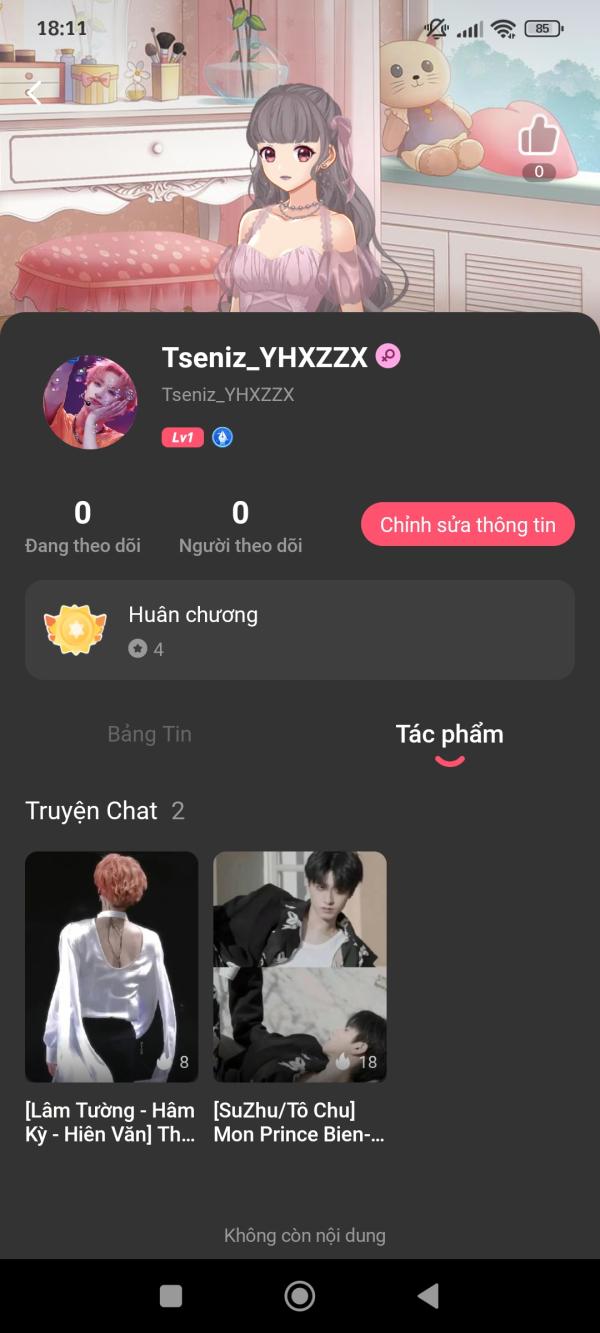View the Người theo dõi list
Screen dimensions: 600x1333
[x=240, y=527]
